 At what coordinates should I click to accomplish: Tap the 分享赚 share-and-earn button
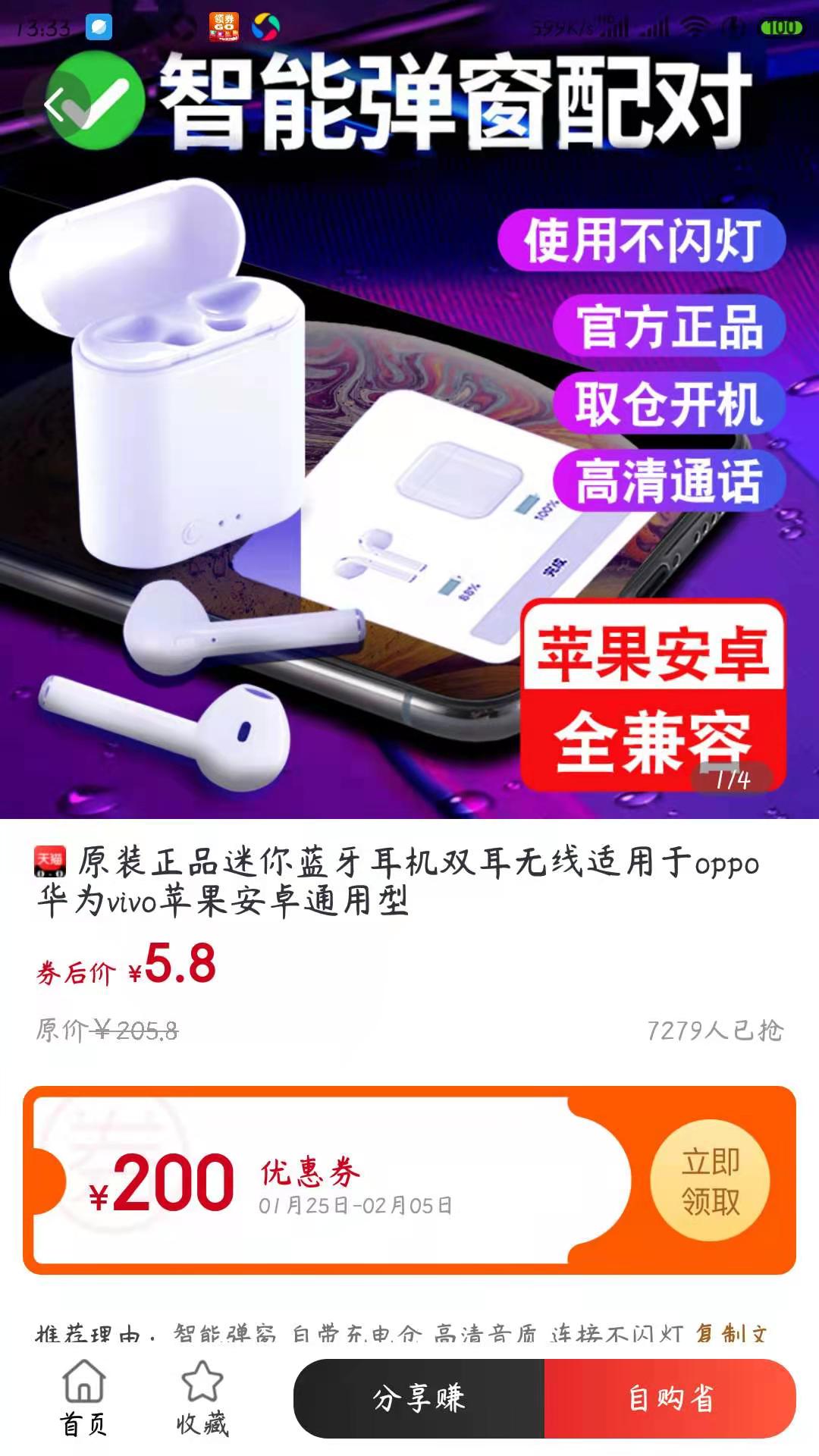pyautogui.click(x=419, y=1398)
